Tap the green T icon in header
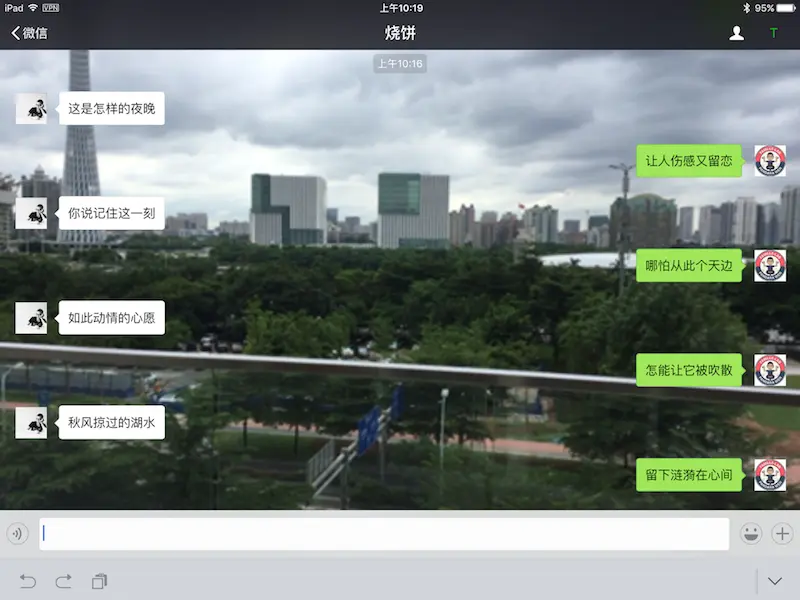Viewport: 800px width, 600px height. point(773,33)
